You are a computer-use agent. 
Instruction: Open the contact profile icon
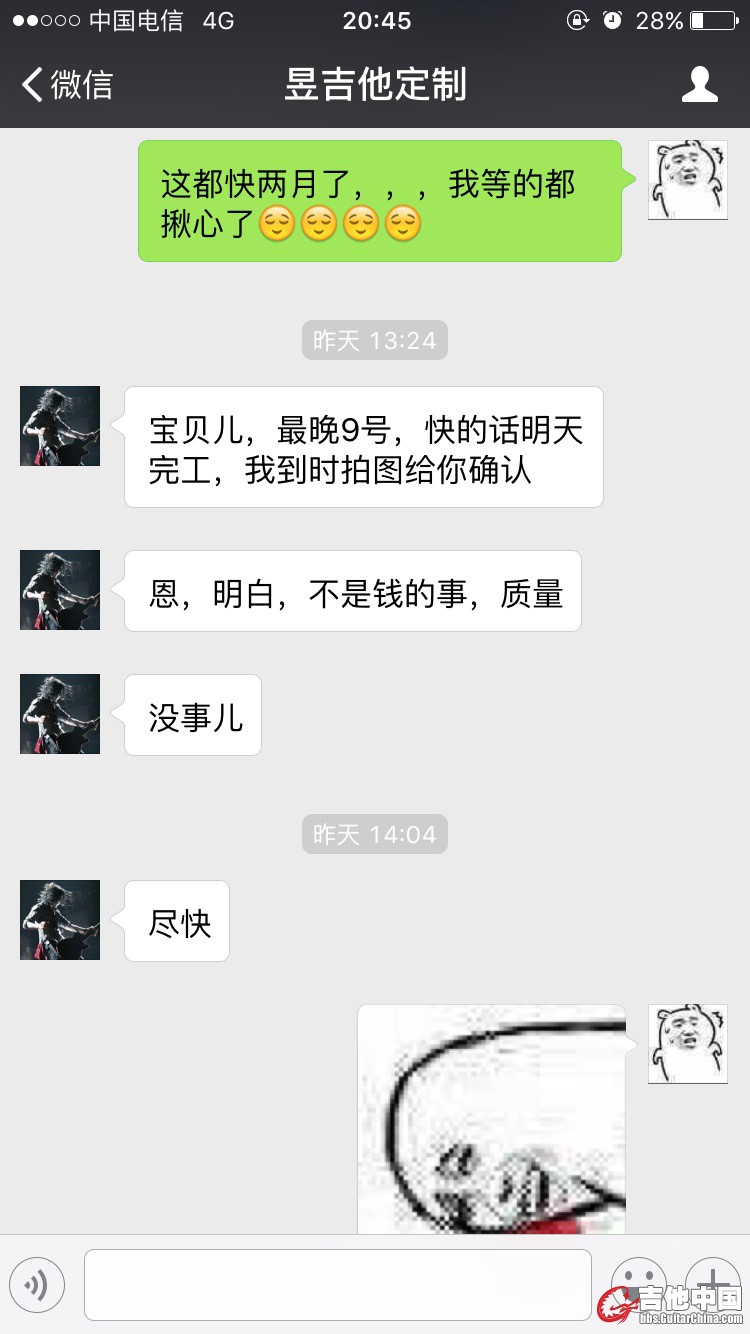coord(699,85)
